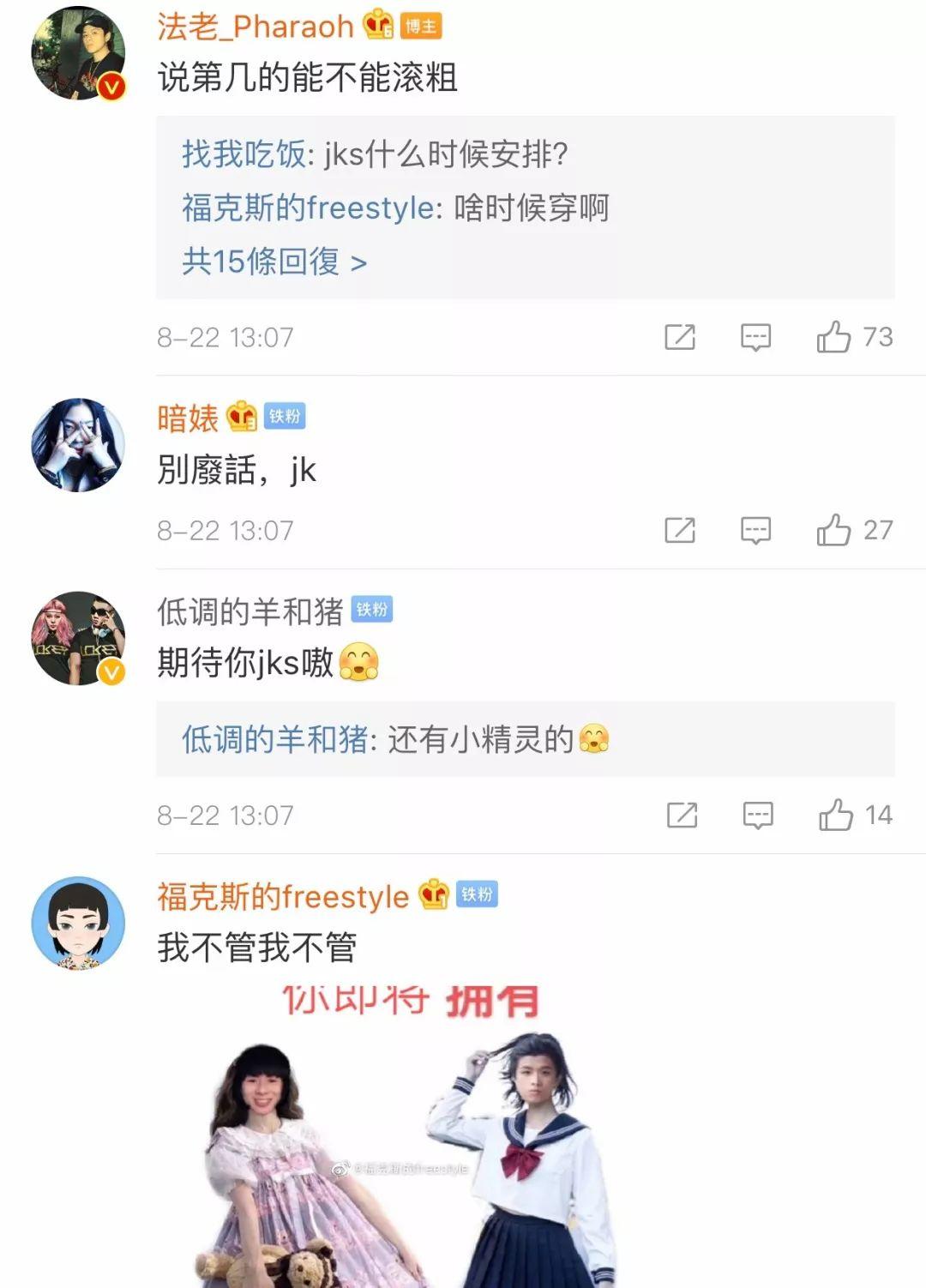This screenshot has width=926, height=1288.
Task: Like 法老_Pharaoh's comment
Action: 833,337
